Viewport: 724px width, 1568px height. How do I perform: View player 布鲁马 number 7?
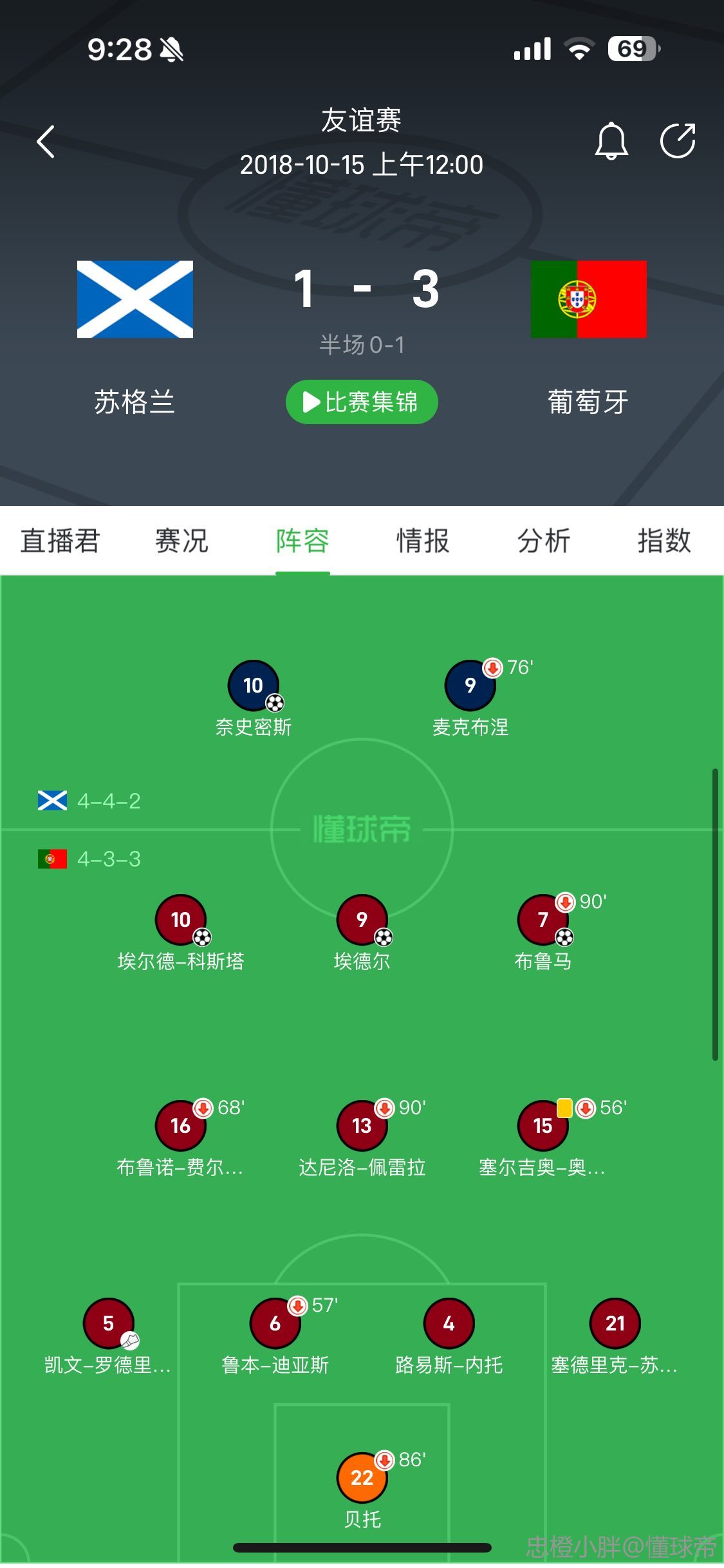[x=543, y=920]
